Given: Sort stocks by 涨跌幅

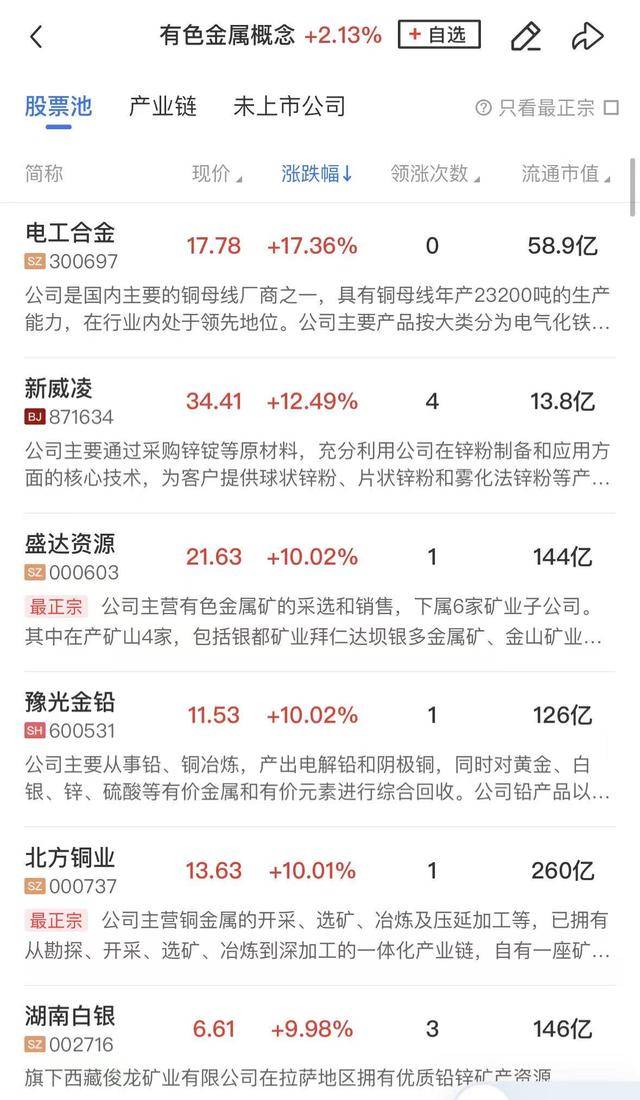Looking at the screenshot, I should point(317,173).
